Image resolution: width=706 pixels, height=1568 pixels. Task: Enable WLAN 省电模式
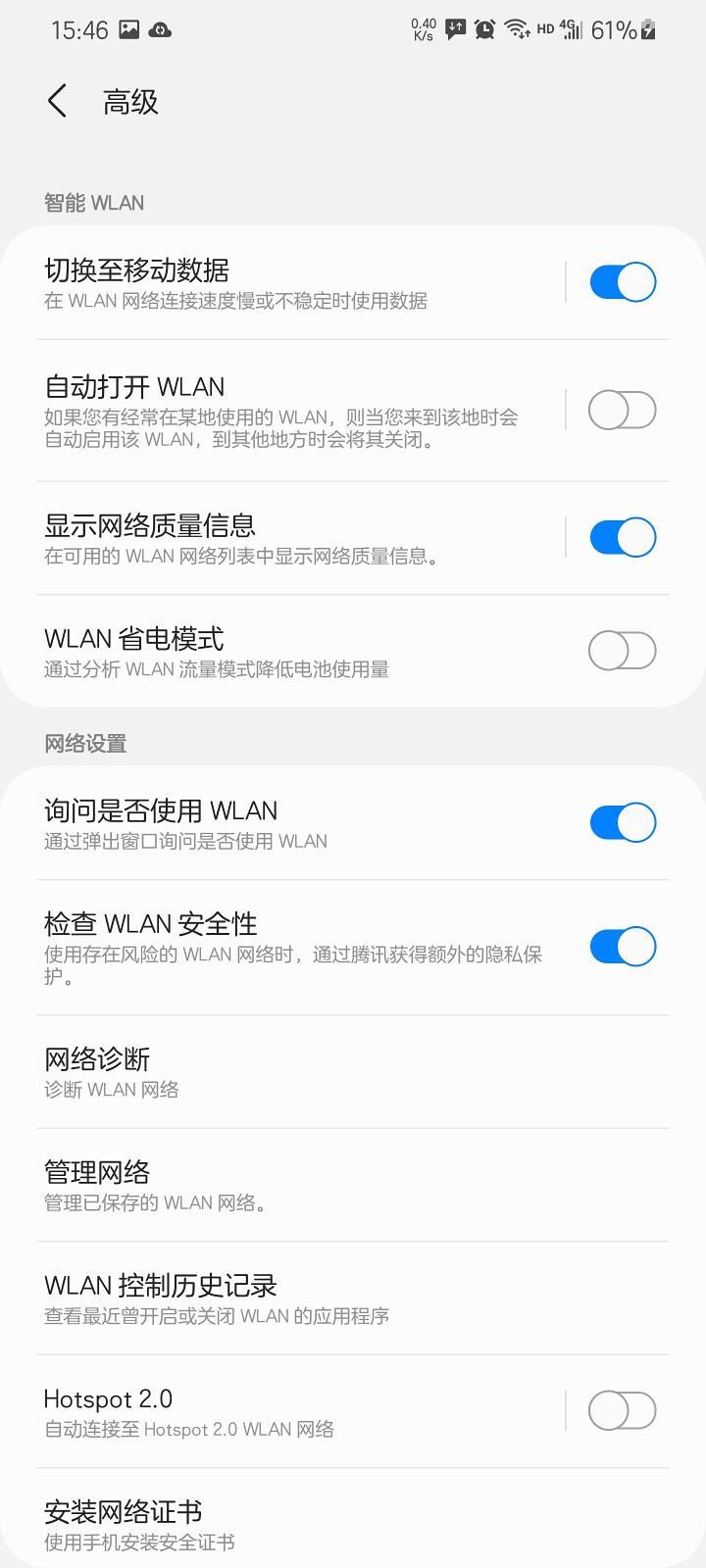click(x=621, y=650)
